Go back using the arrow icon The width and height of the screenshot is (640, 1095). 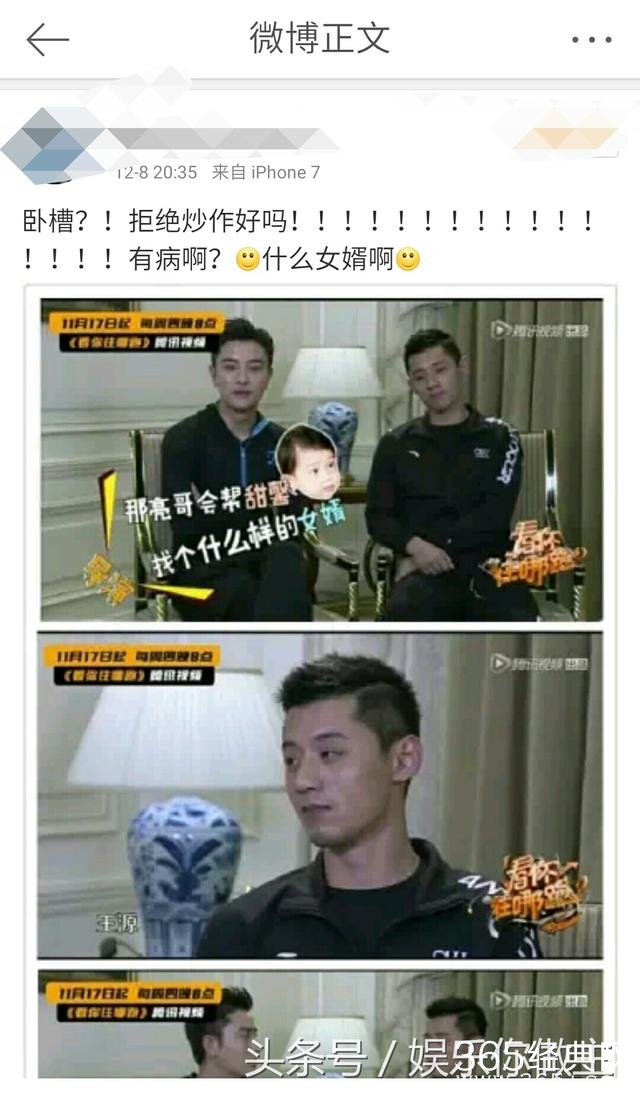[47, 40]
